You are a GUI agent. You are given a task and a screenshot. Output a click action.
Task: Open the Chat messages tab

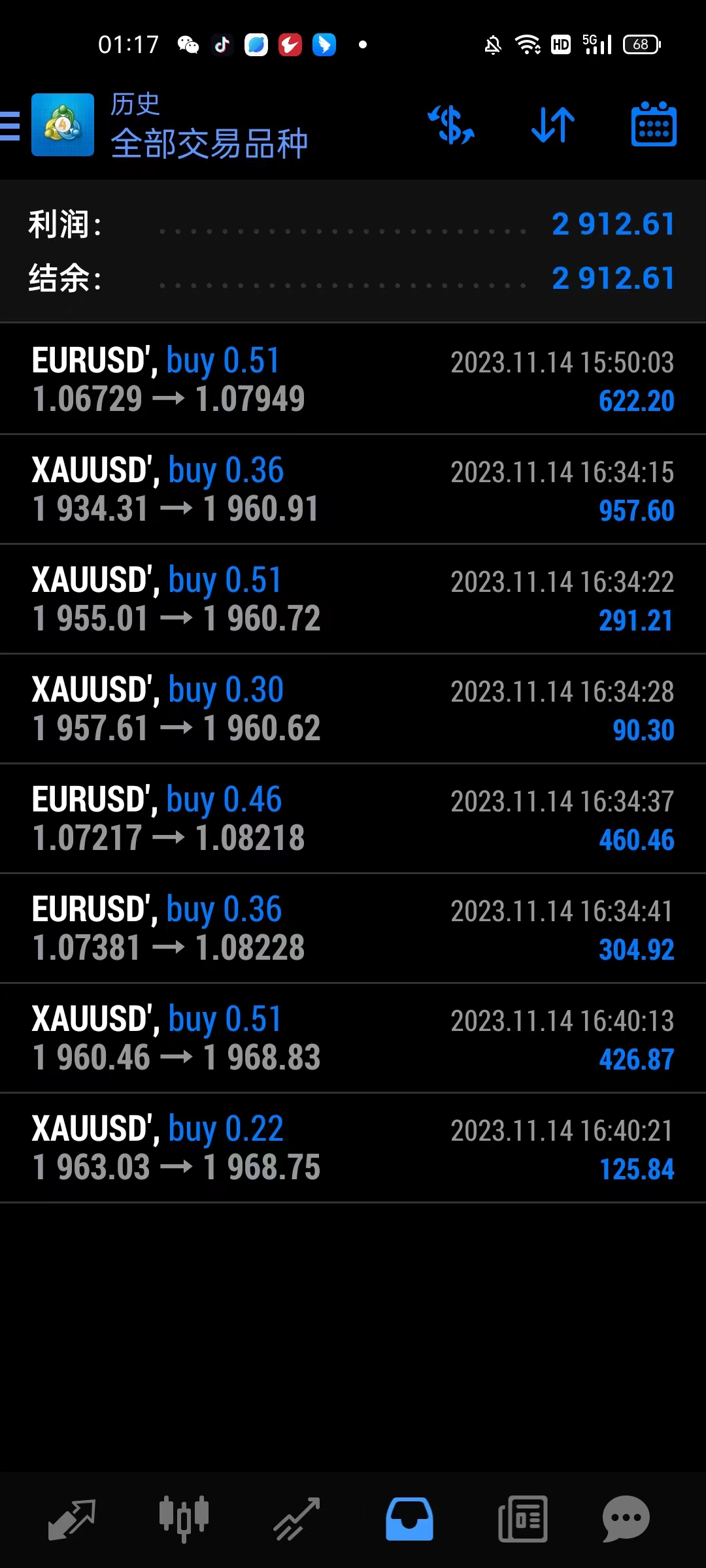pyautogui.click(x=626, y=1519)
